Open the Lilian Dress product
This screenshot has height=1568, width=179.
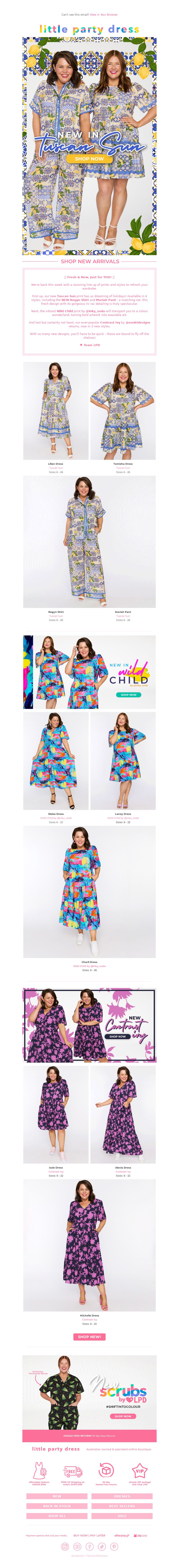[x=55, y=411]
